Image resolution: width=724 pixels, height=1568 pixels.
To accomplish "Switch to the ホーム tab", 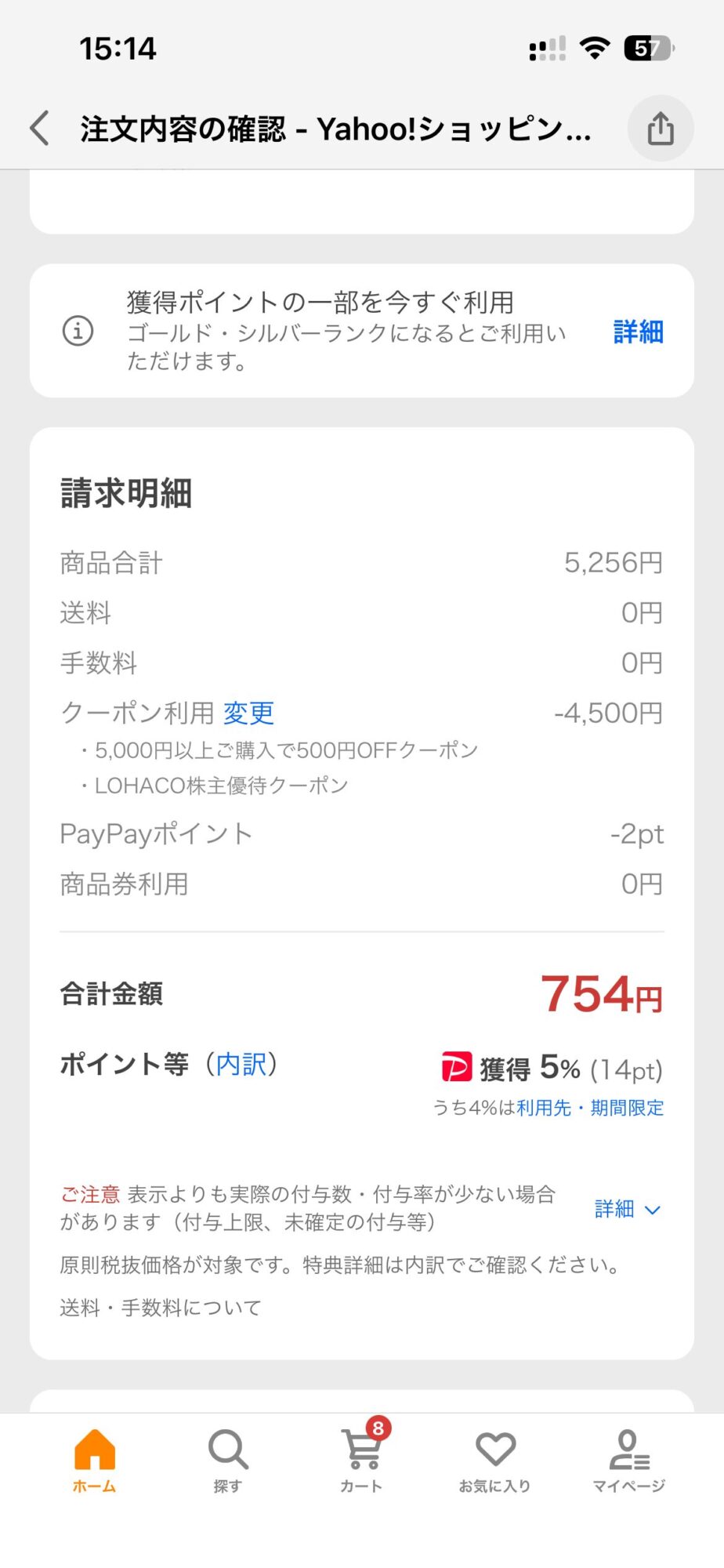I will point(94,1460).
